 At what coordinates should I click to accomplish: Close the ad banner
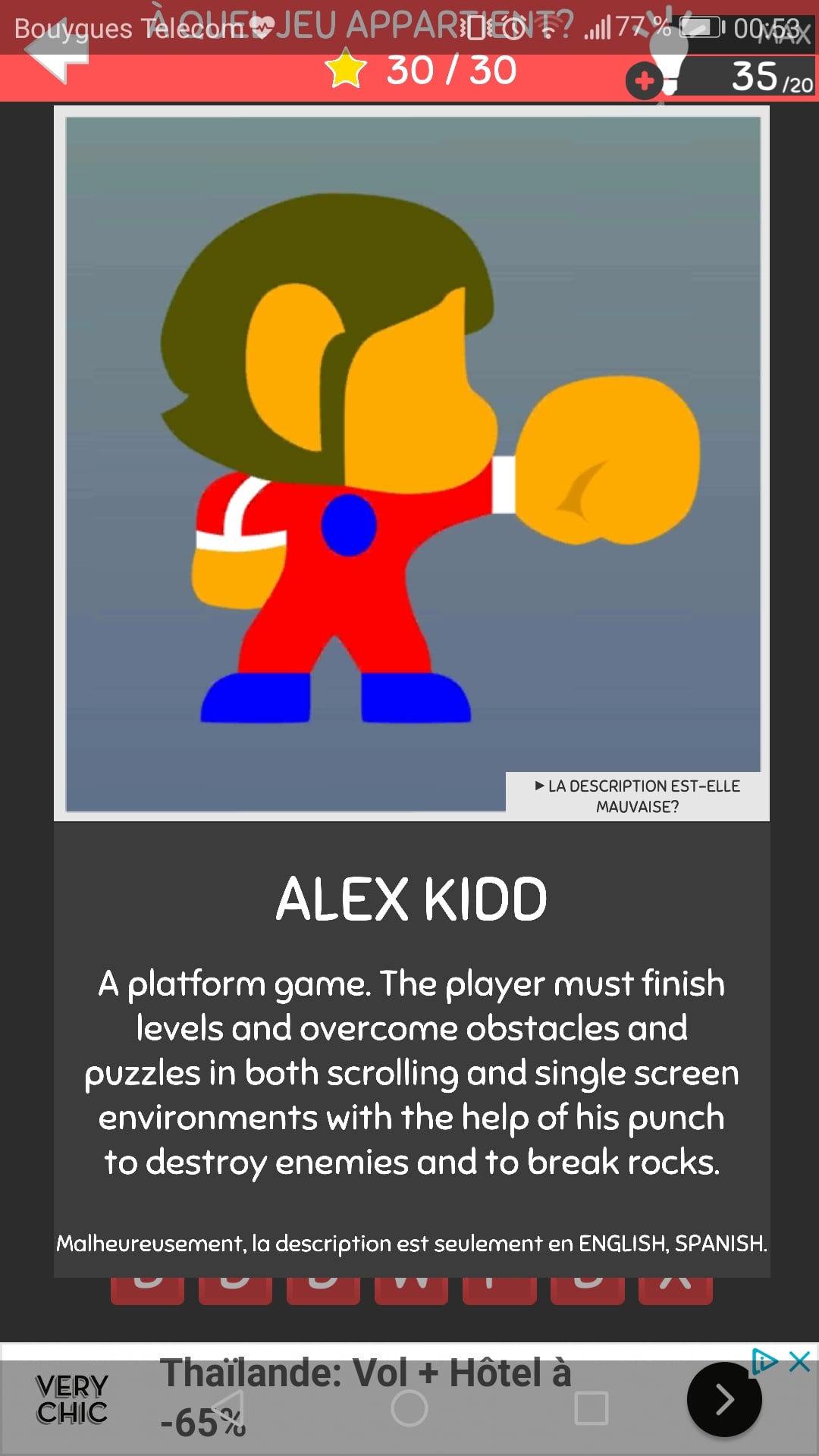click(x=800, y=1361)
